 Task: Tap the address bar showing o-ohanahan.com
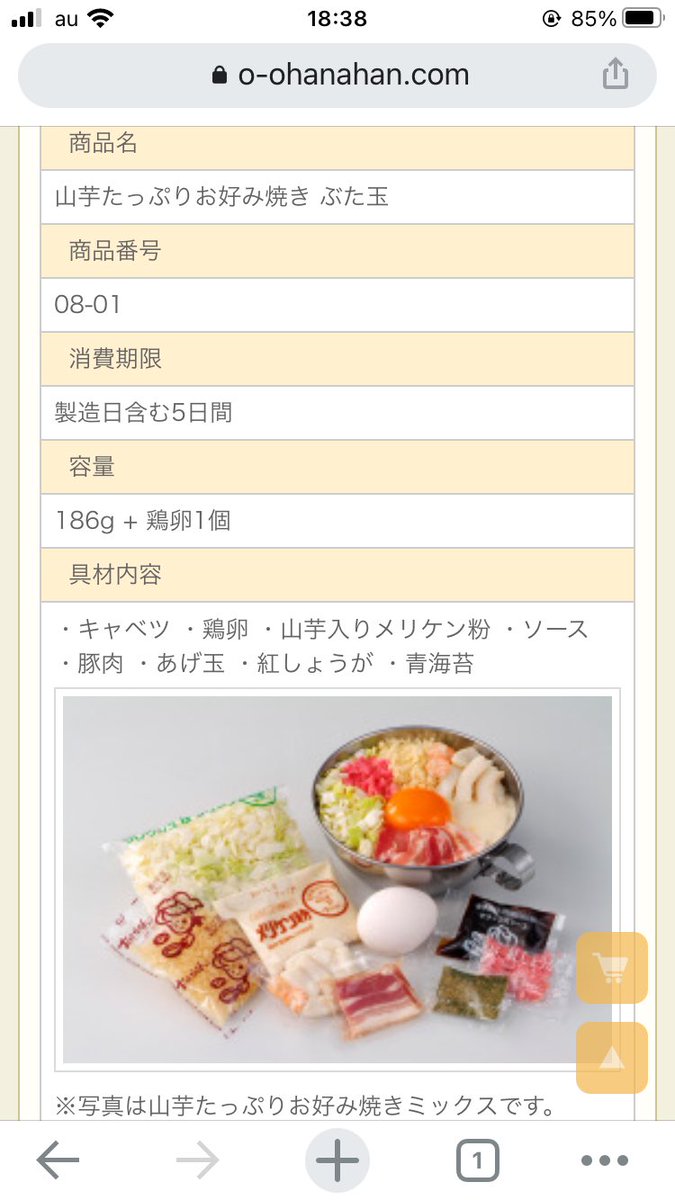coord(340,76)
